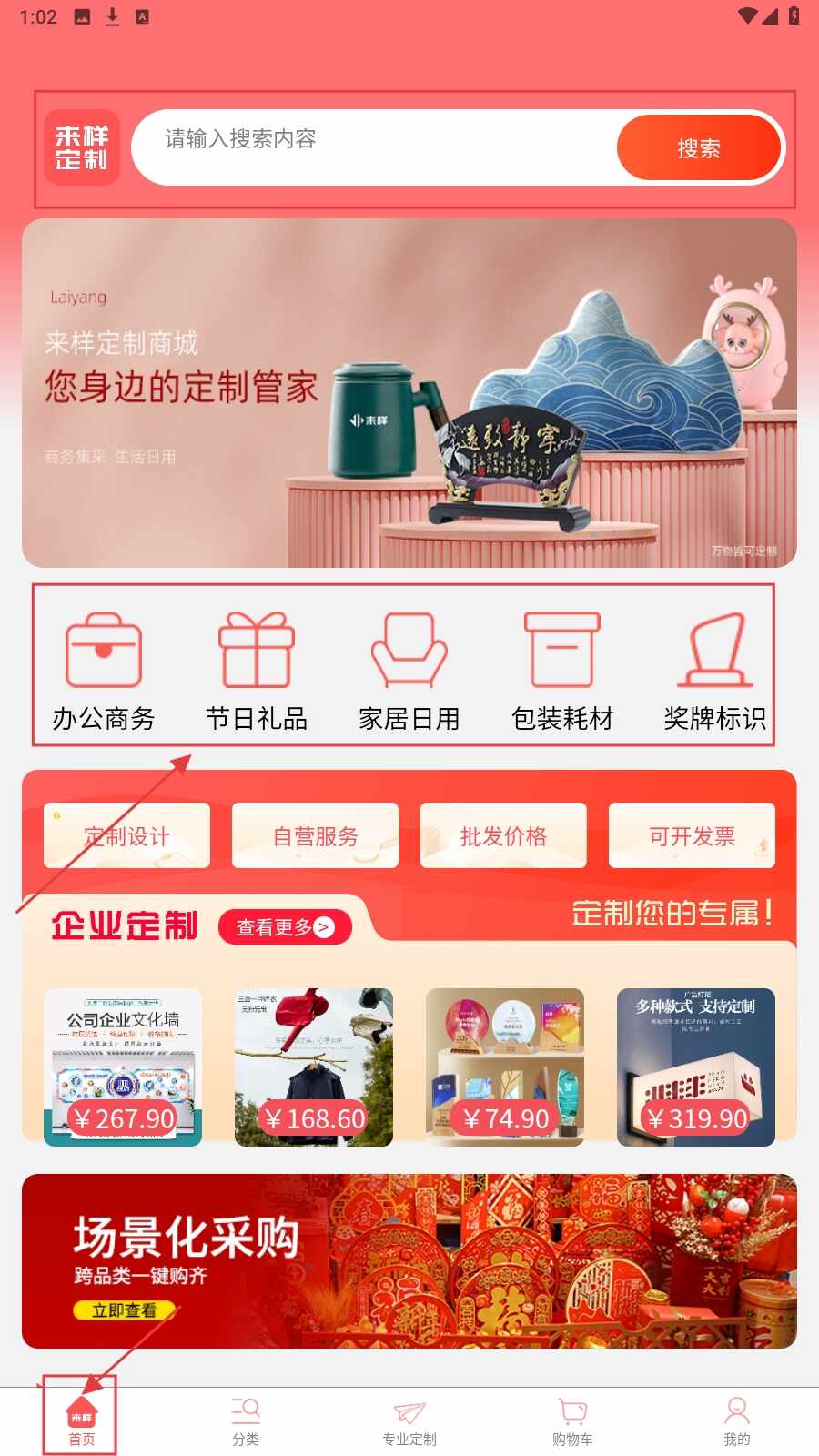View the ￥319.90 signage product

pyautogui.click(x=696, y=1067)
